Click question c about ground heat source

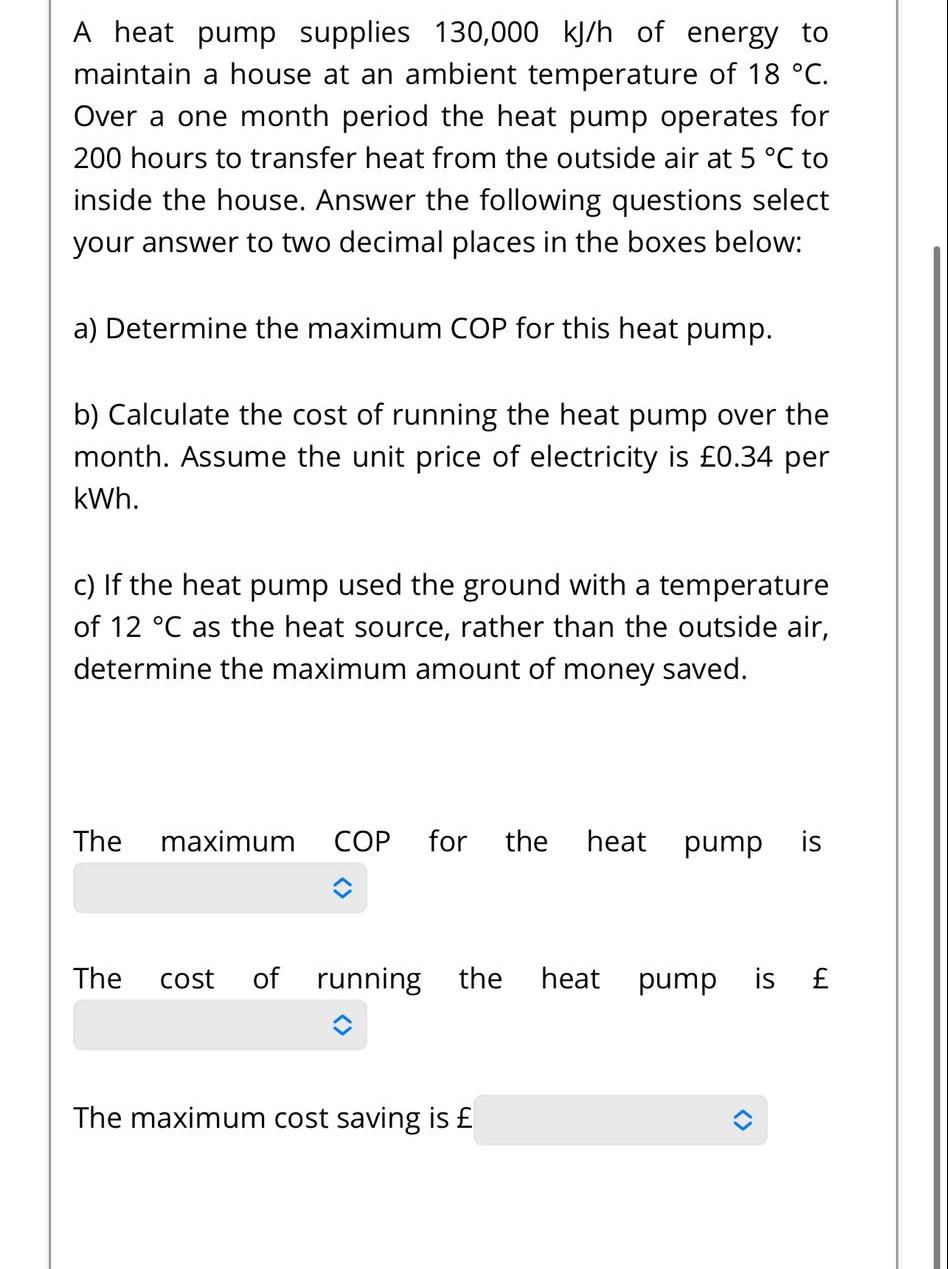point(450,627)
